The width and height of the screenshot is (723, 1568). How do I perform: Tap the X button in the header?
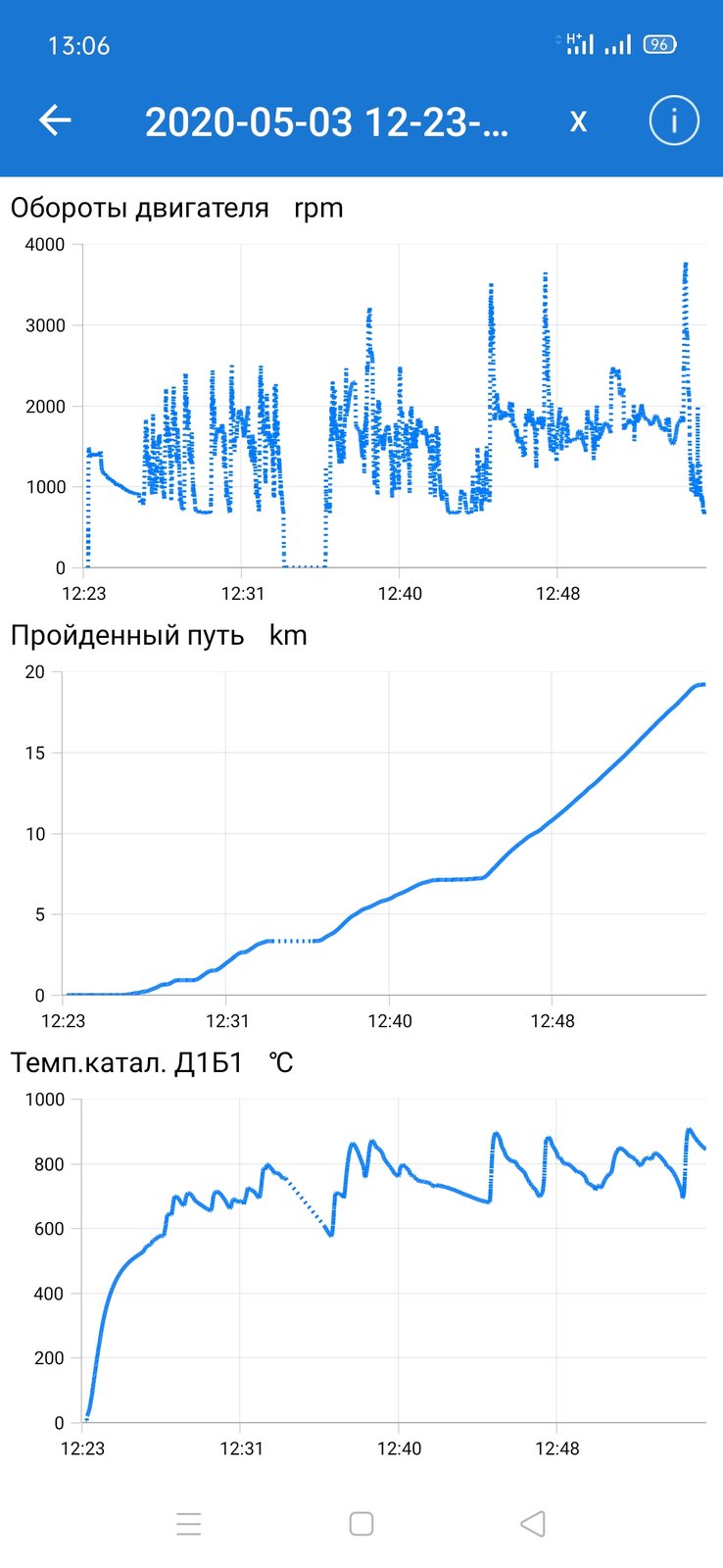tap(578, 122)
